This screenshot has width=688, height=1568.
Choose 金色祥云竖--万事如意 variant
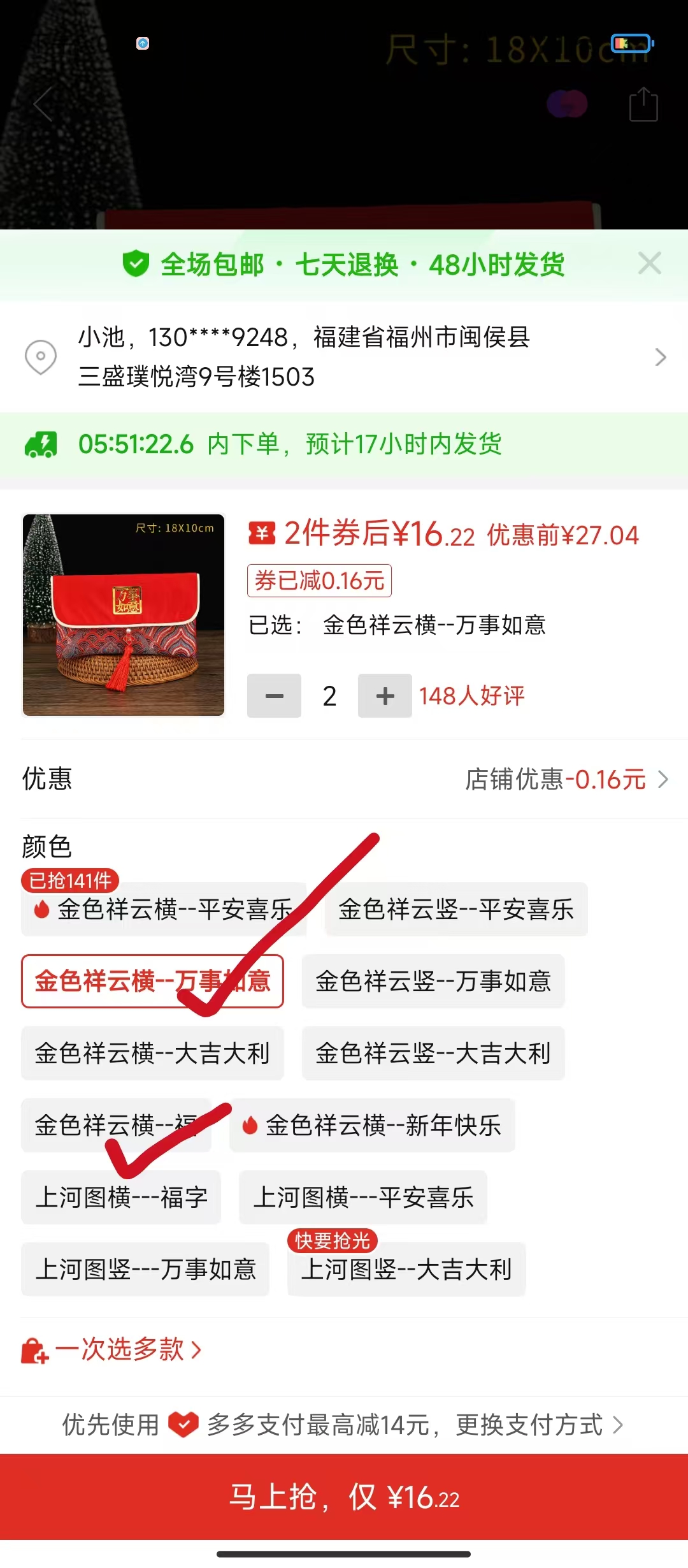pos(433,982)
